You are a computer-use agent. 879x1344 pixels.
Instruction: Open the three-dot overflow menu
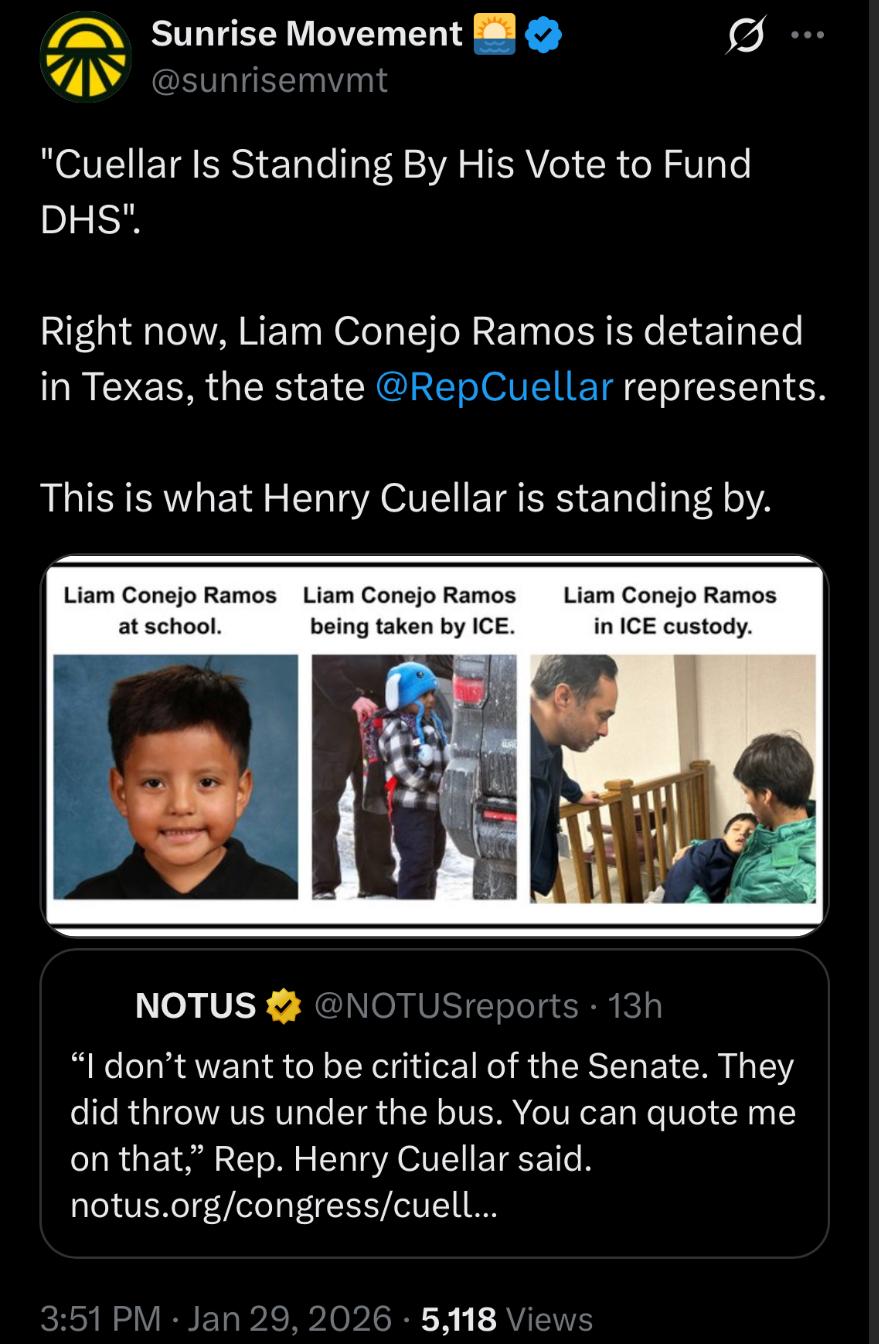[x=807, y=35]
